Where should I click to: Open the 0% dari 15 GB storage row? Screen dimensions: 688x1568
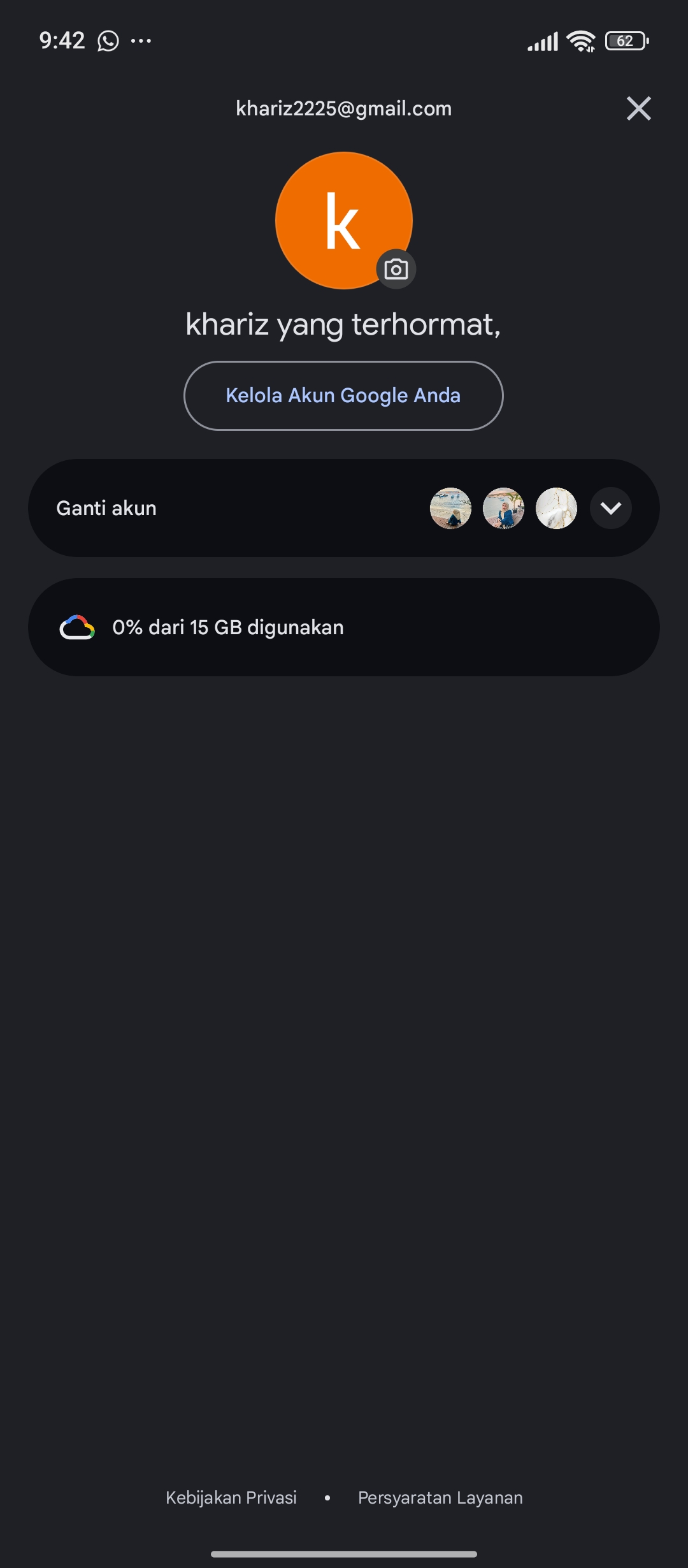pyautogui.click(x=344, y=627)
